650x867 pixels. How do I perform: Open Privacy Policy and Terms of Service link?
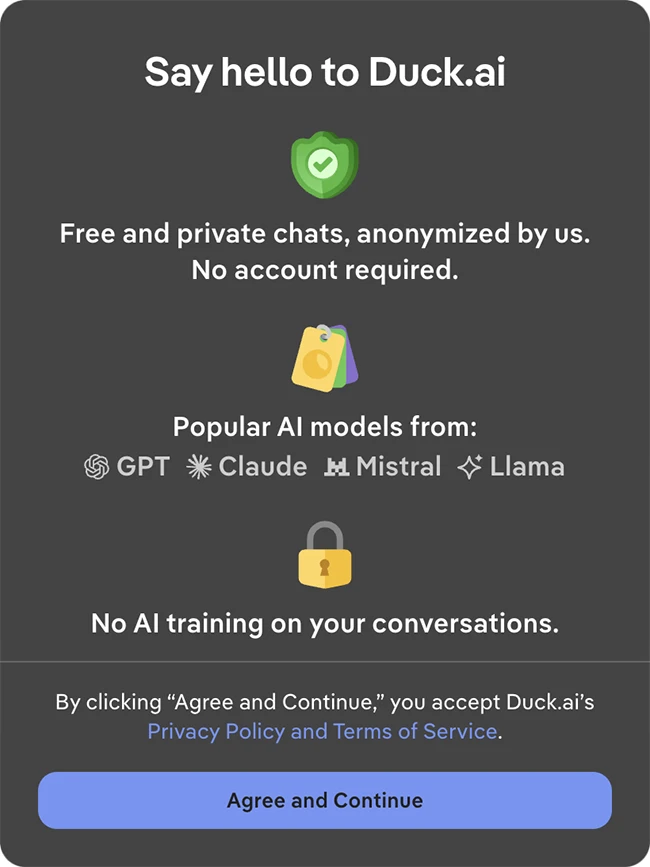click(x=322, y=731)
